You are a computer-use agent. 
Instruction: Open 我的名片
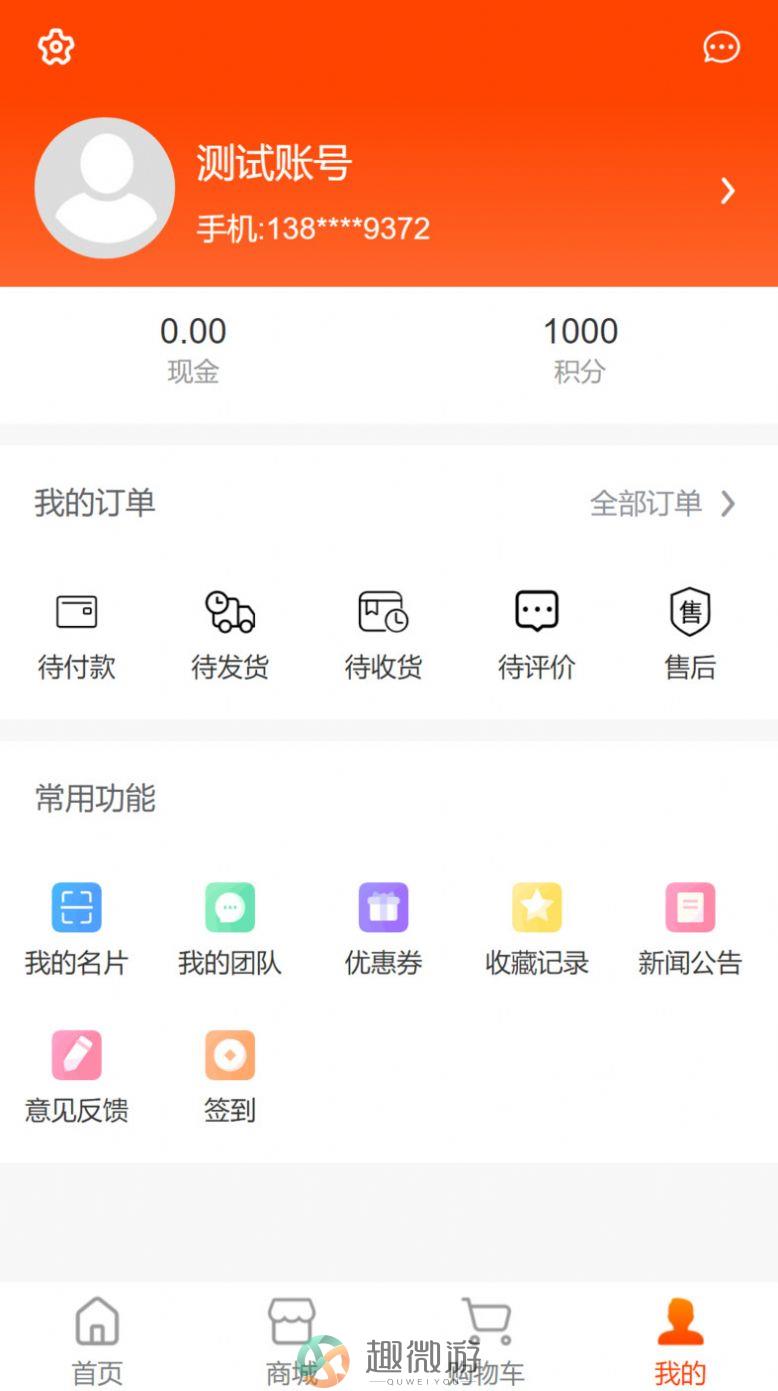77,930
